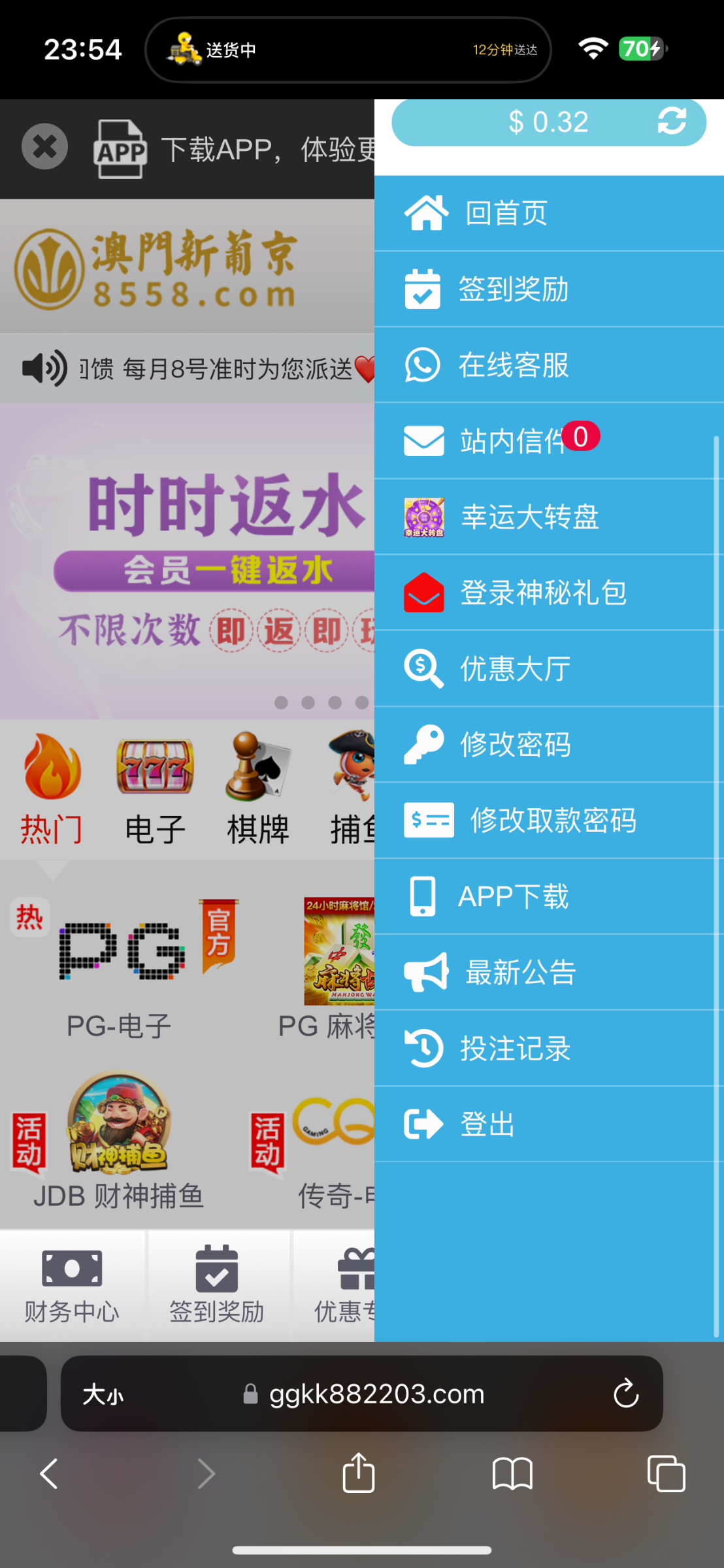Viewport: 724px width, 1568px height.
Task: Open 签到奖励 in the side menu
Action: tap(512, 289)
